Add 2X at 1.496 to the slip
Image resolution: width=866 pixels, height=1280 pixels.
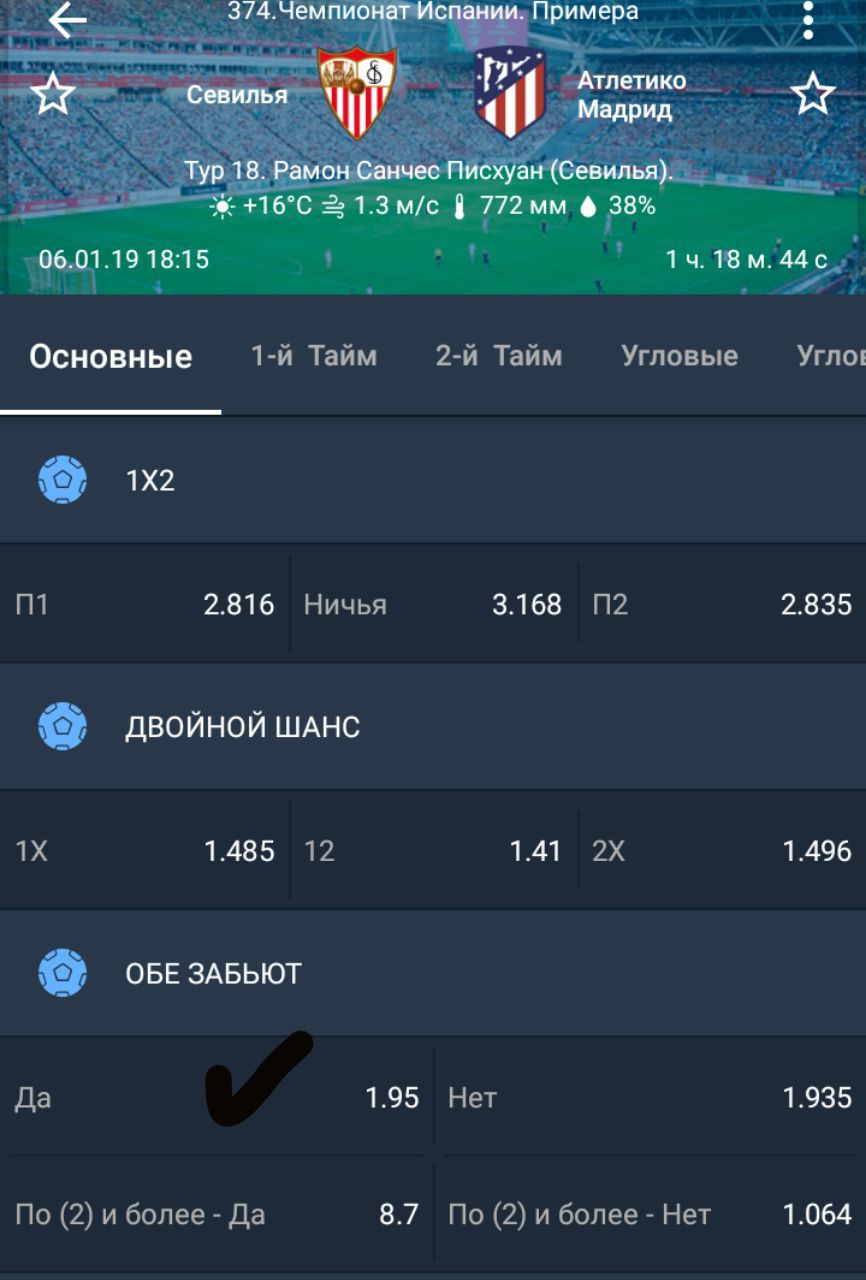click(x=722, y=851)
